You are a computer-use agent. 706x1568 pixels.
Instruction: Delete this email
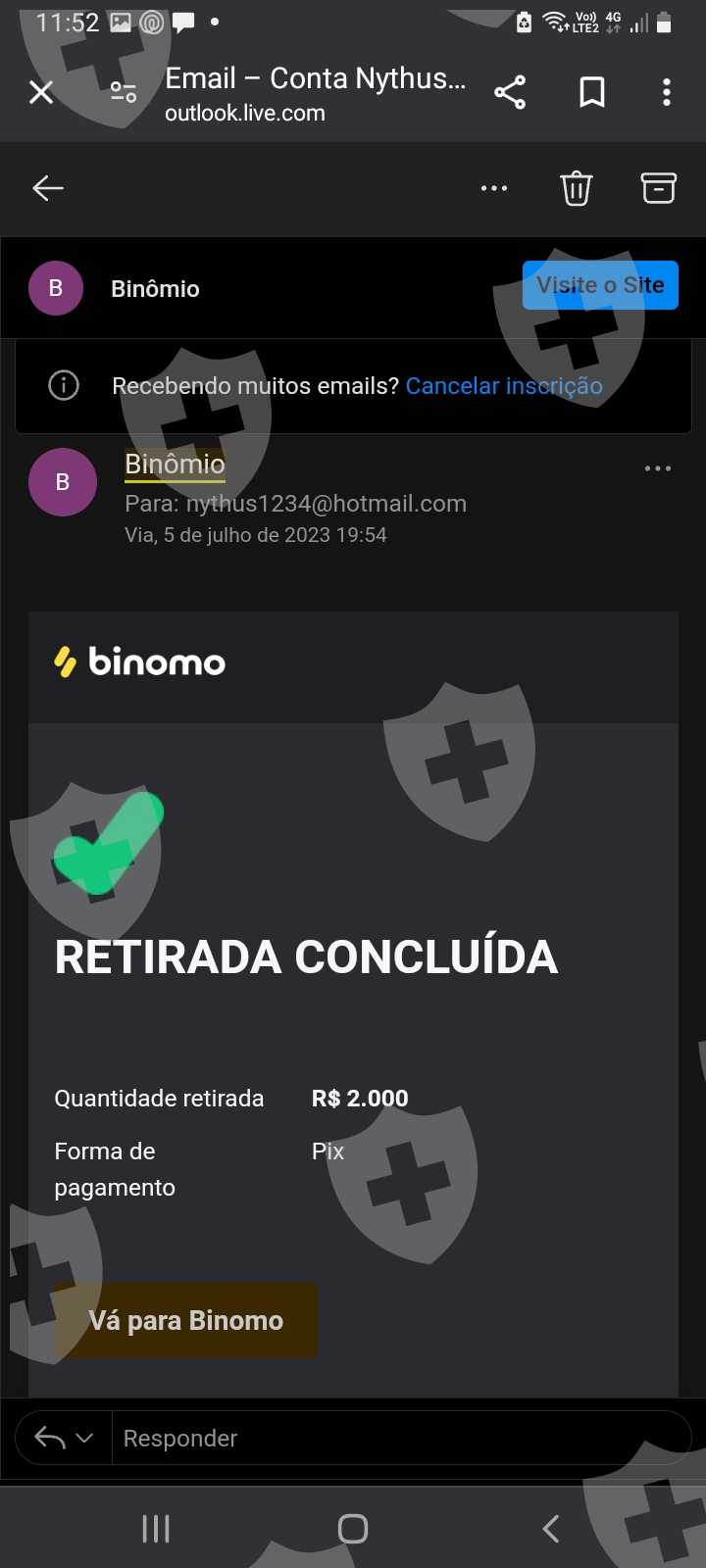tap(577, 188)
